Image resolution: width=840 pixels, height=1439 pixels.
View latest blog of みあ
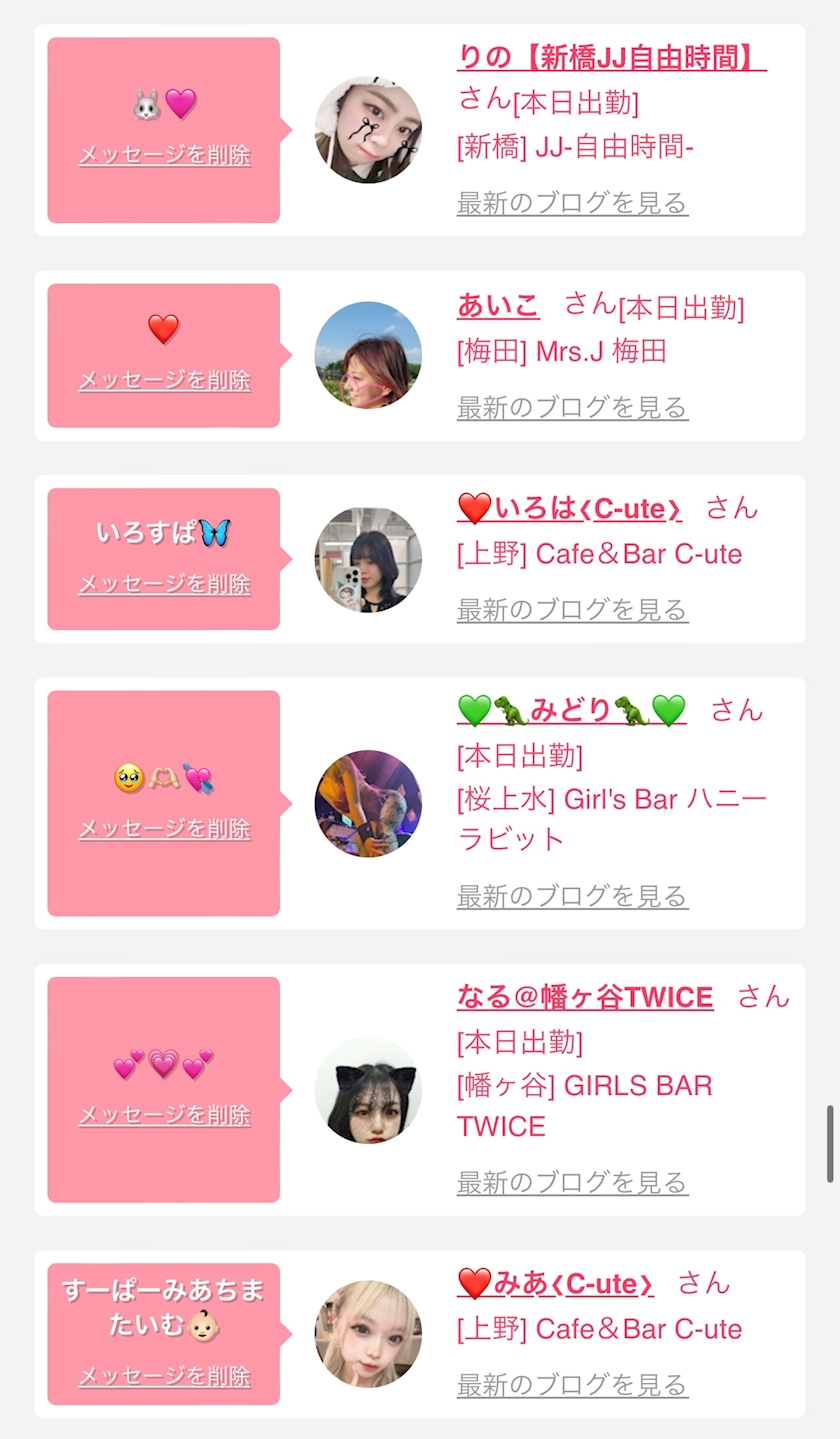coord(572,1385)
